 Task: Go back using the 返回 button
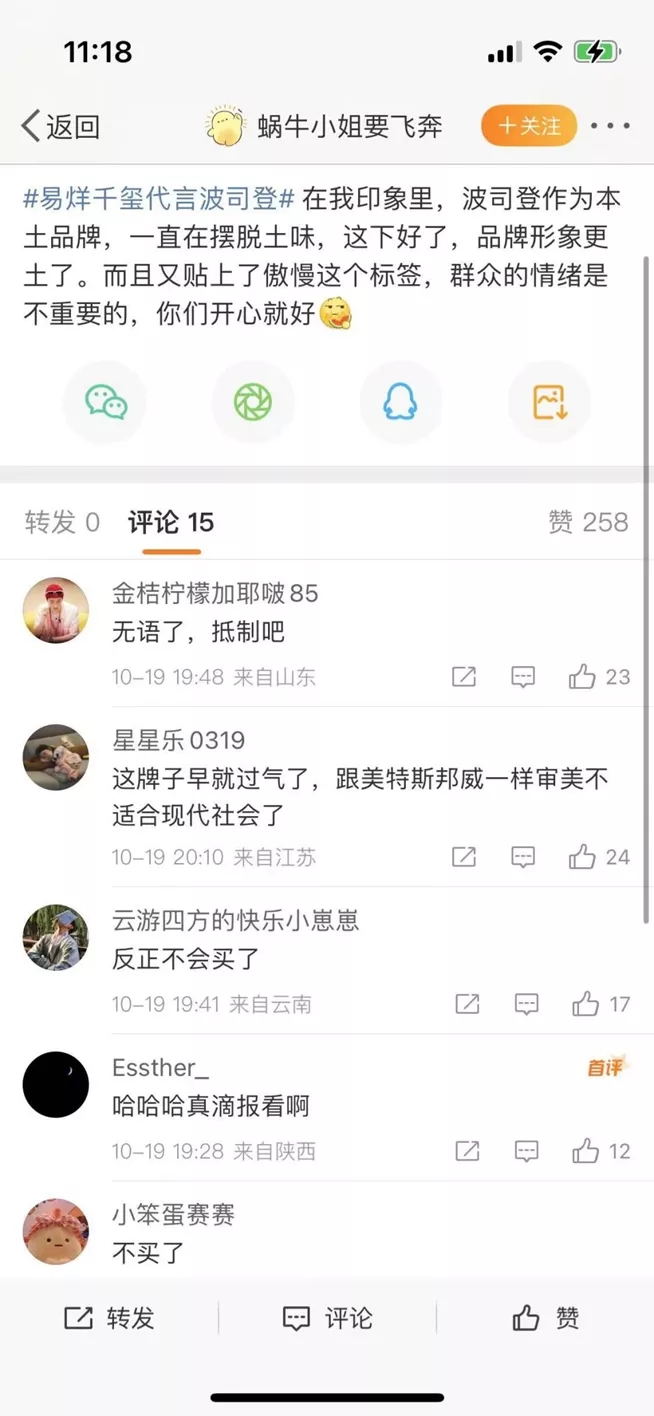62,127
